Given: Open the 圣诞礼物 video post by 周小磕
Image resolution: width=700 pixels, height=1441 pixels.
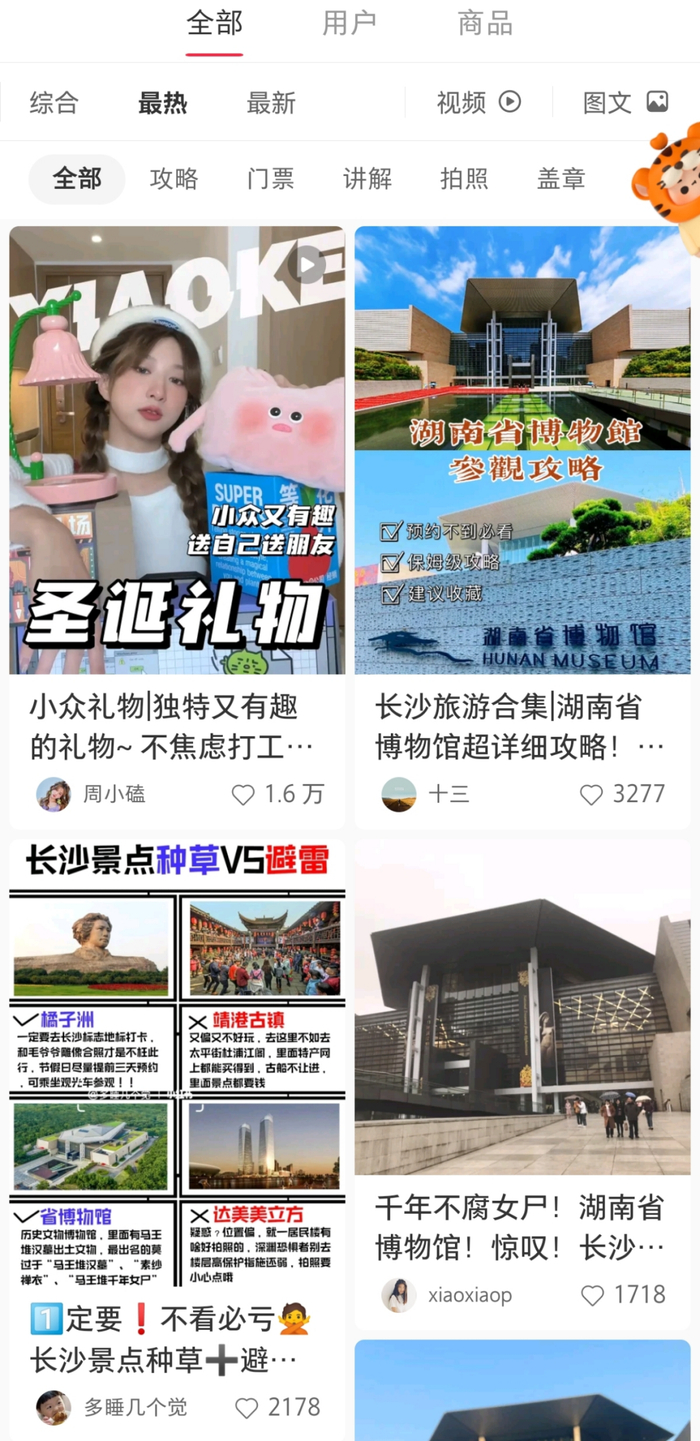Looking at the screenshot, I should (x=177, y=450).
